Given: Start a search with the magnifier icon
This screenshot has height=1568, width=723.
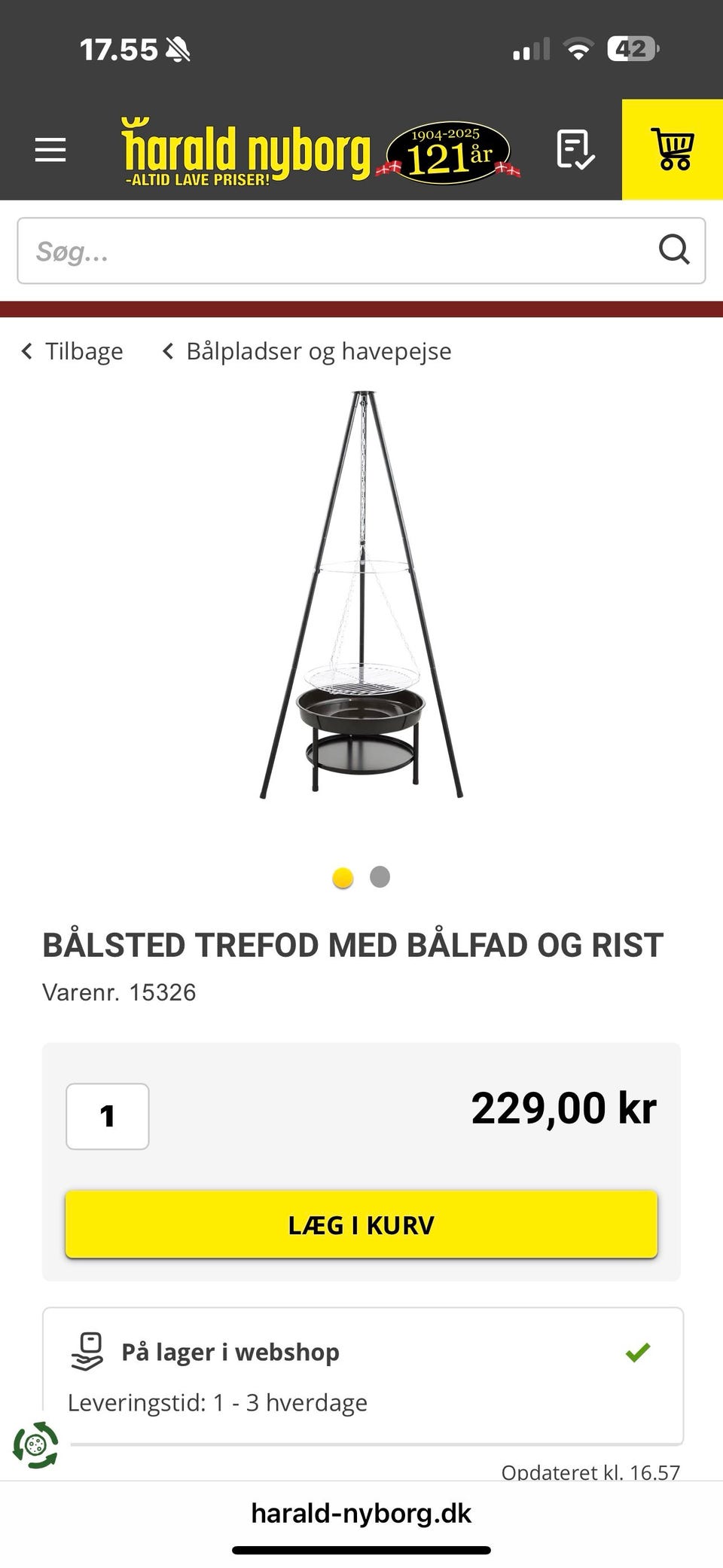Looking at the screenshot, I should pyautogui.click(x=675, y=250).
